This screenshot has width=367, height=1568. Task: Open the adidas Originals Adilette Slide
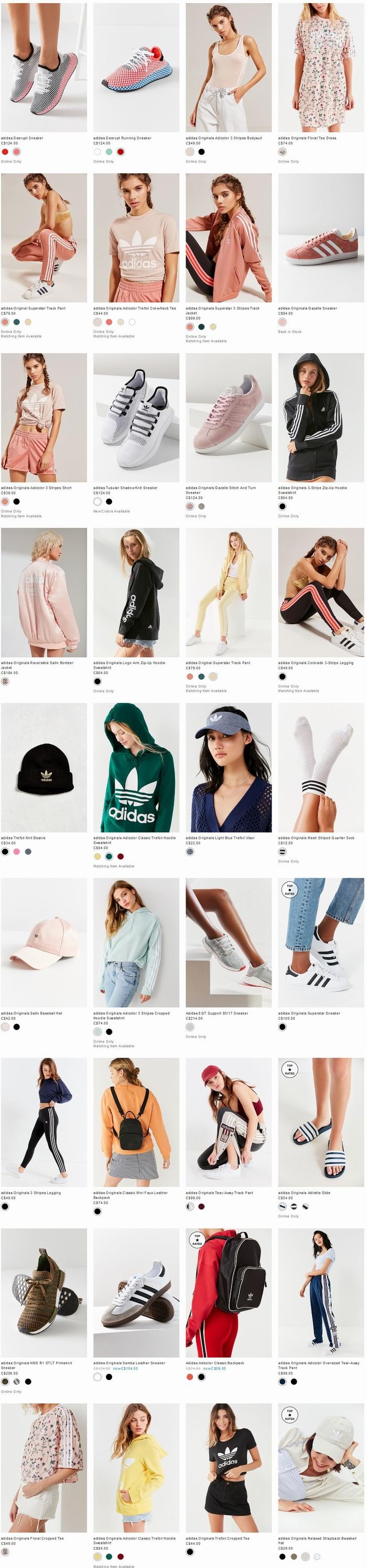[x=321, y=1122]
